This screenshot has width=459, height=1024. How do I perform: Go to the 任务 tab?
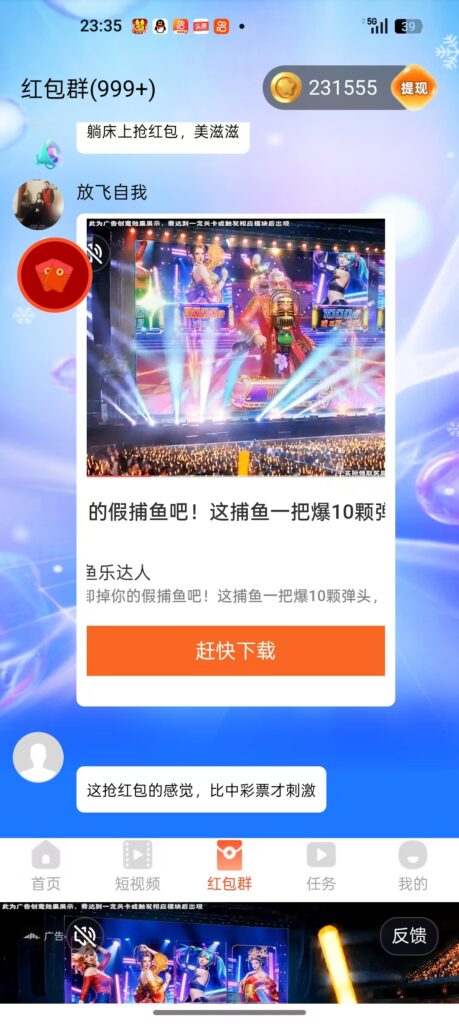[321, 866]
